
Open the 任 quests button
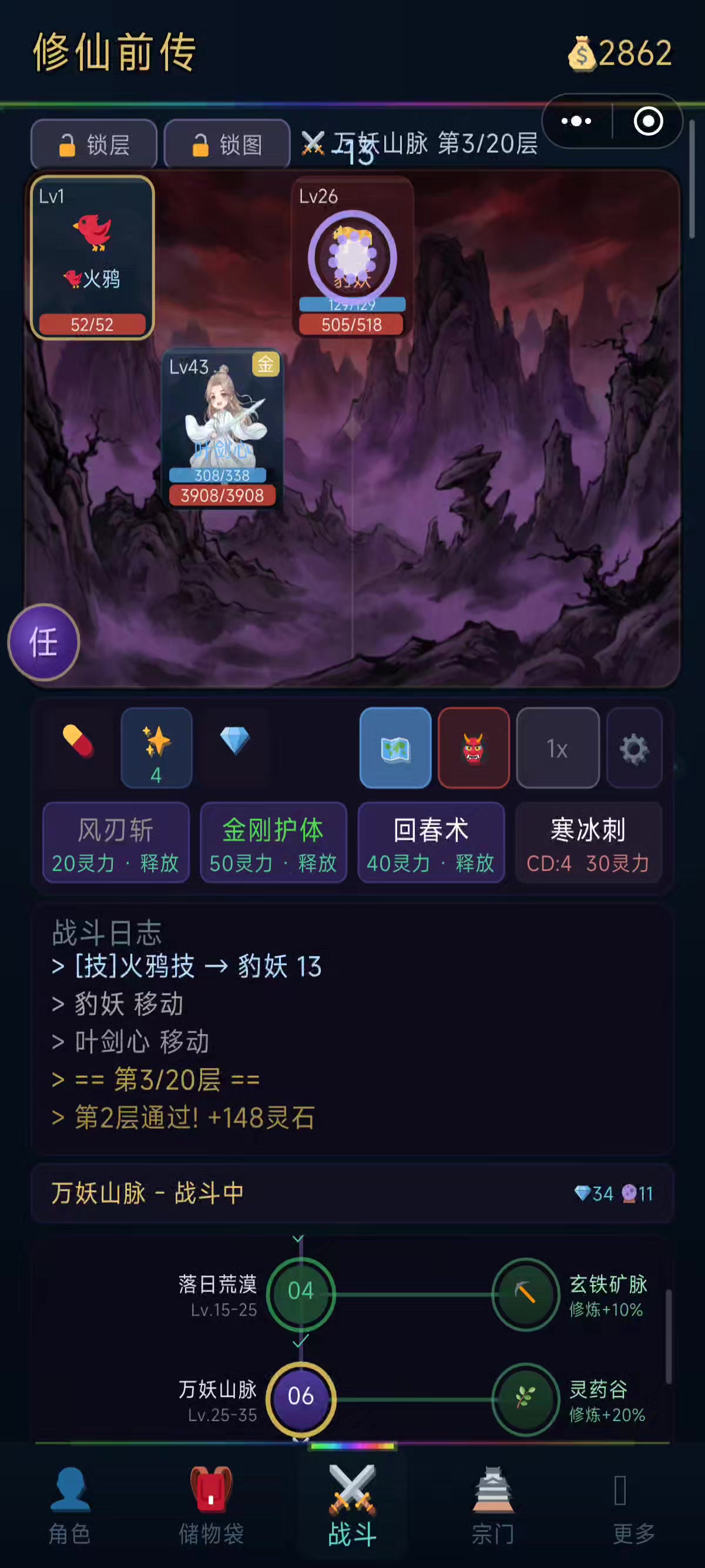[x=43, y=642]
